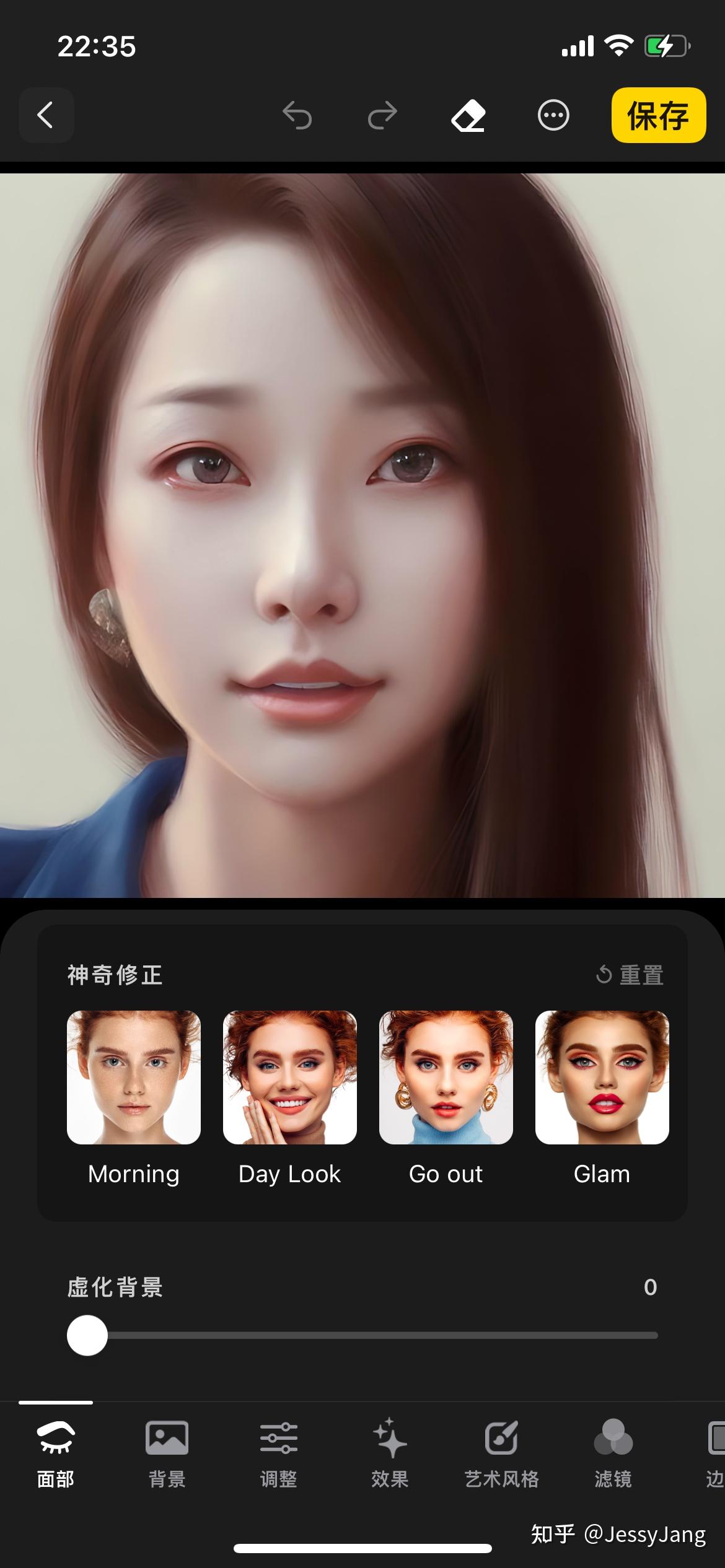
Task: Choose the Go out preset
Action: point(446,1078)
